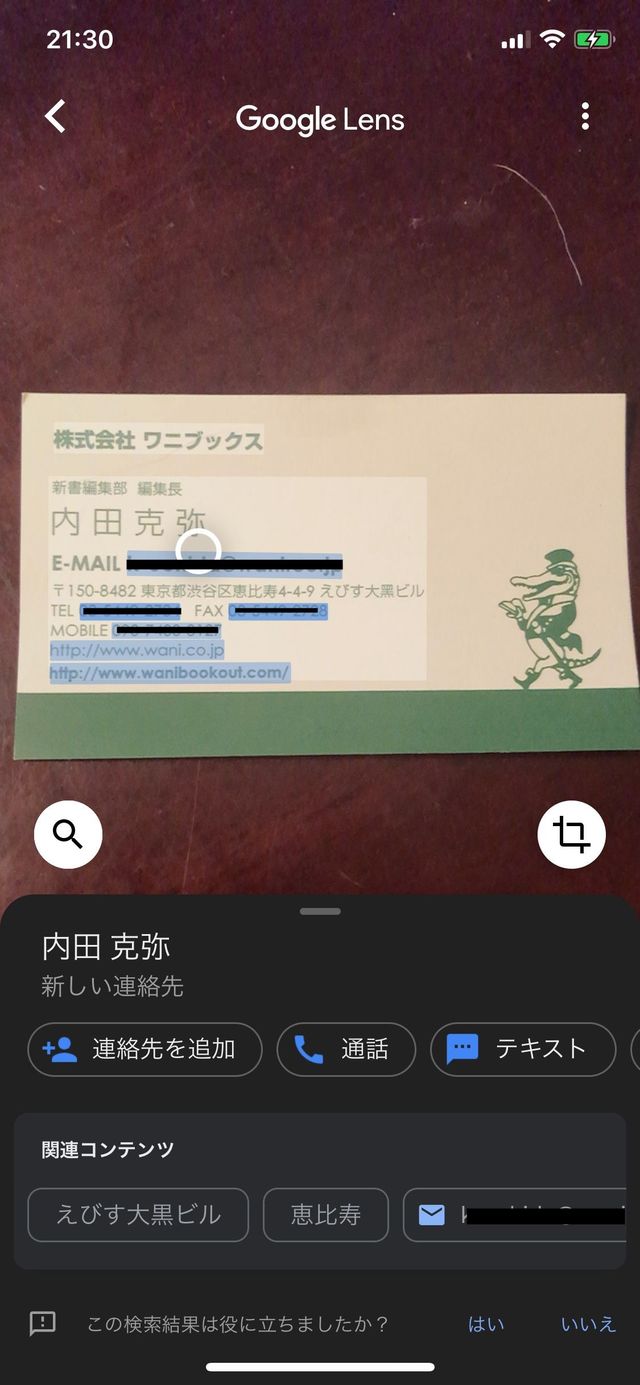
Task: Start a call with 通話 chip
Action: coord(345,1049)
